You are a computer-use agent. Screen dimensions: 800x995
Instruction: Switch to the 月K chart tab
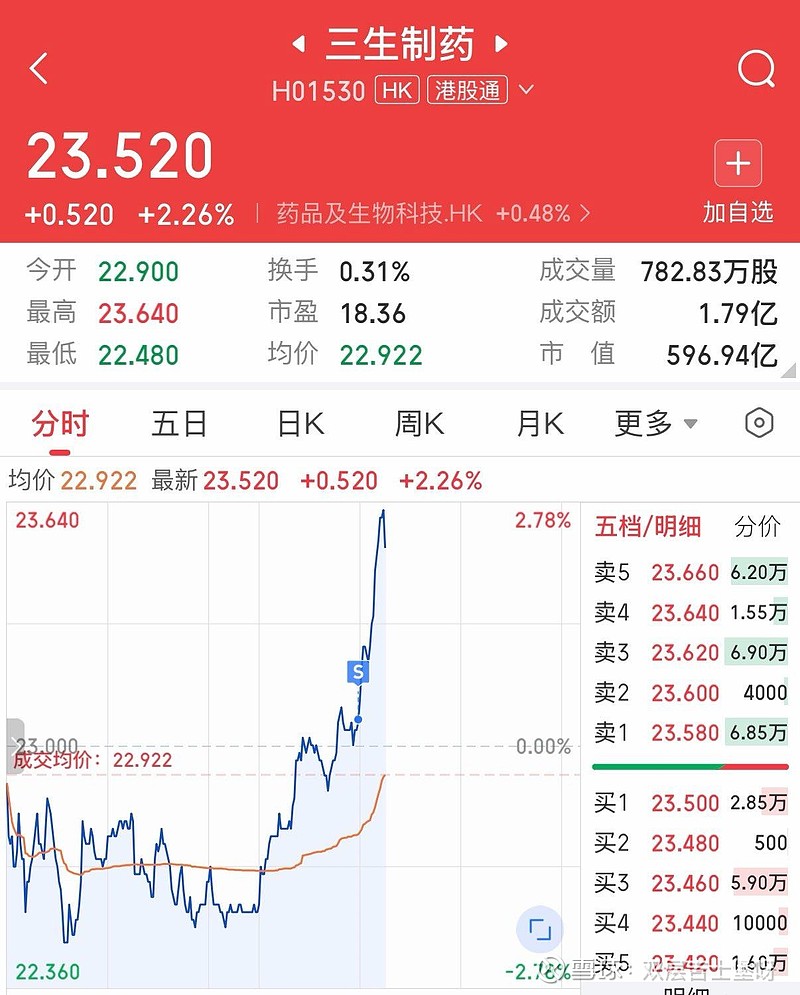pyautogui.click(x=540, y=424)
